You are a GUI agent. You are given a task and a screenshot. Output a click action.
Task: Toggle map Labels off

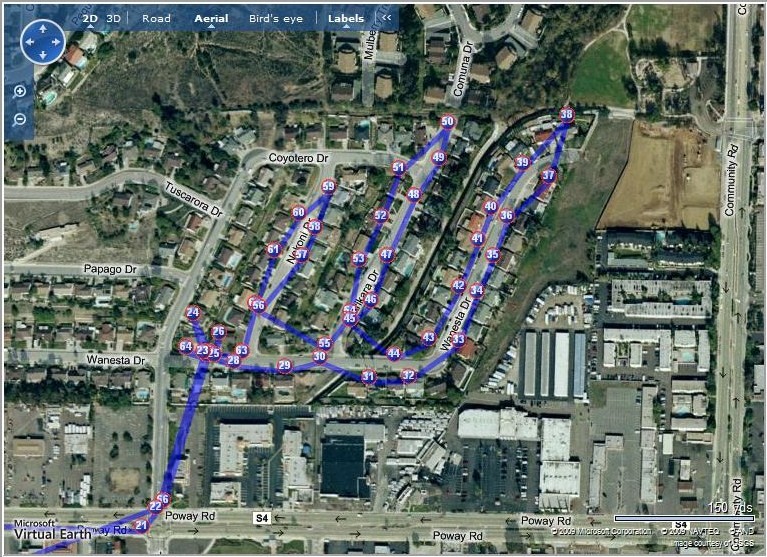coord(346,18)
